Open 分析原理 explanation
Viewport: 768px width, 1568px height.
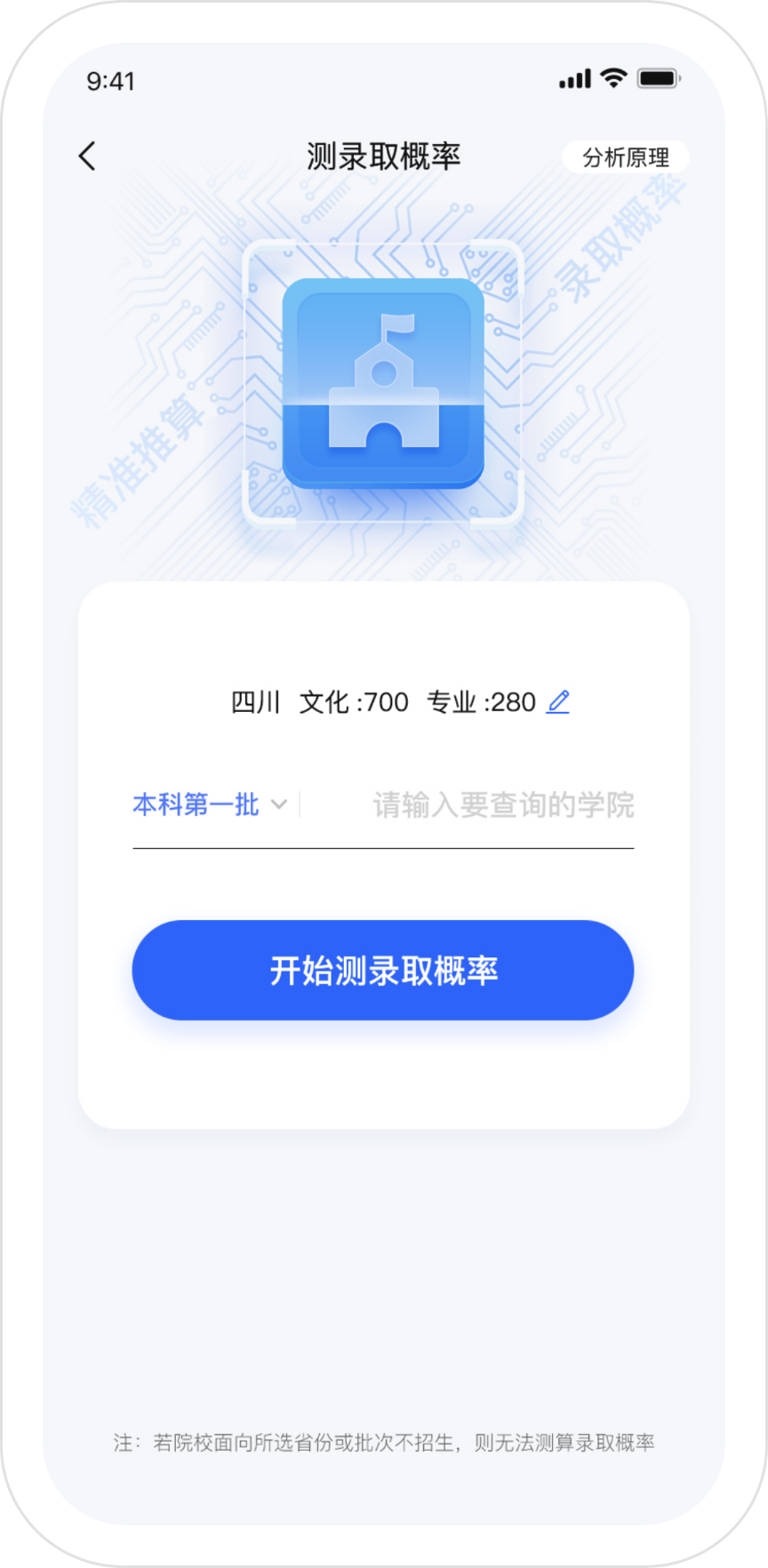tap(625, 157)
